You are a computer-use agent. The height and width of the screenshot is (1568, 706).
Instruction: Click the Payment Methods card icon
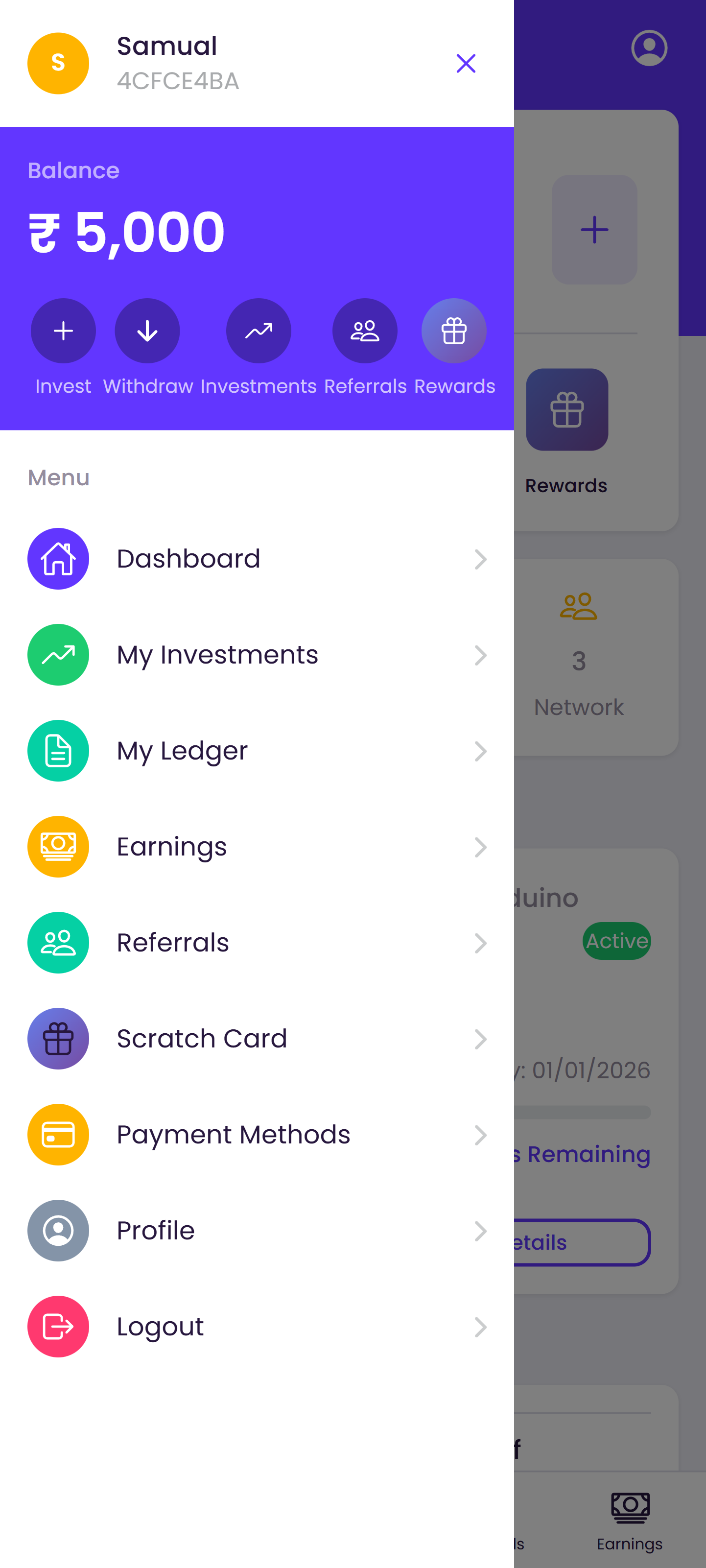58,1134
